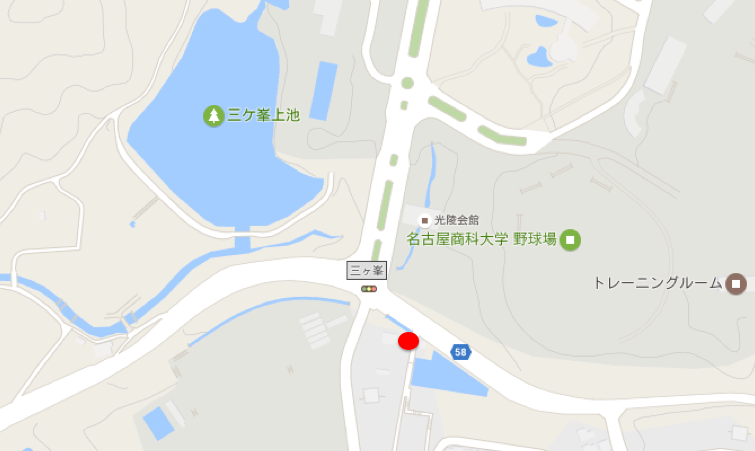The image size is (755, 451).
Task: Select the 名古屋商科大学 野球場 place marker
Action: pyautogui.click(x=570, y=239)
